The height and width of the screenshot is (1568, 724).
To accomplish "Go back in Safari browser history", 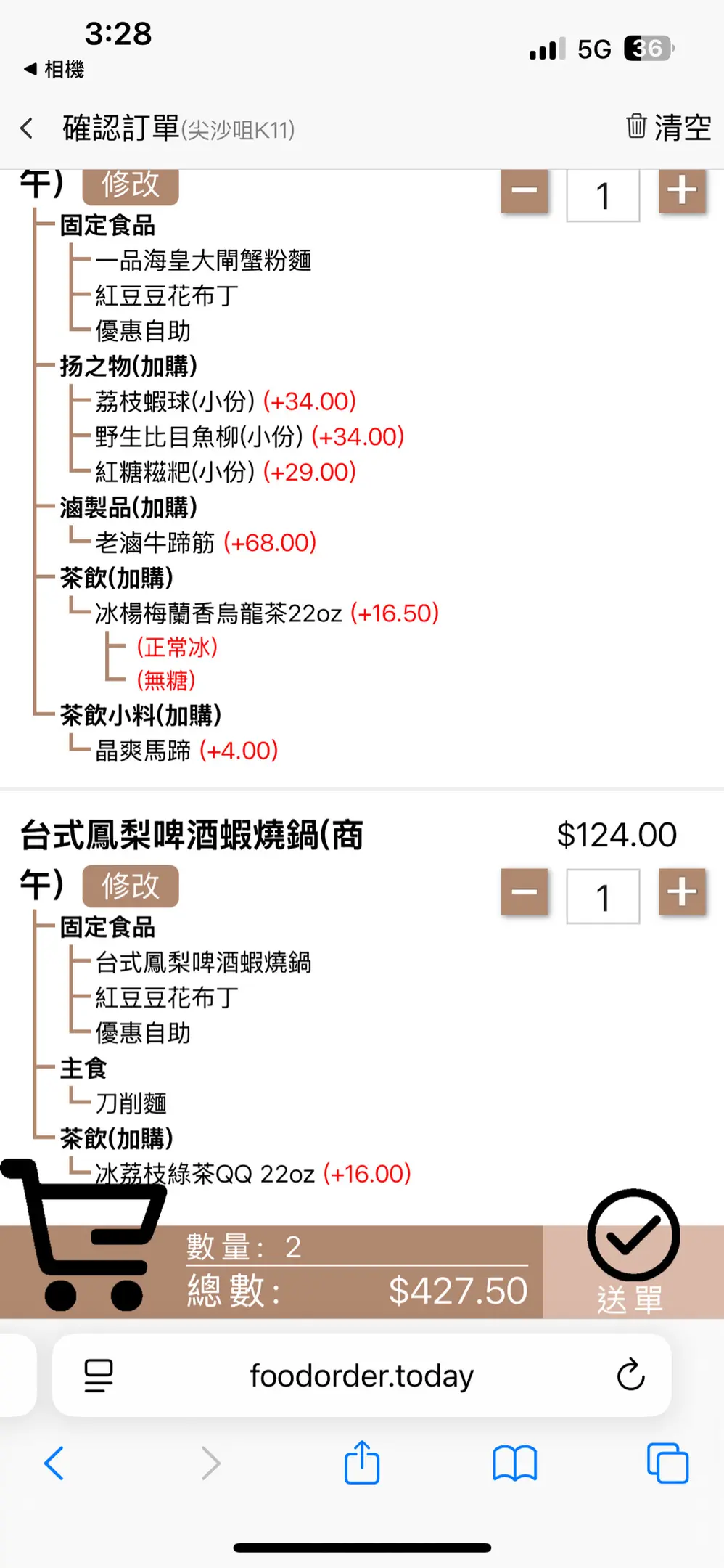I will coord(54,1463).
